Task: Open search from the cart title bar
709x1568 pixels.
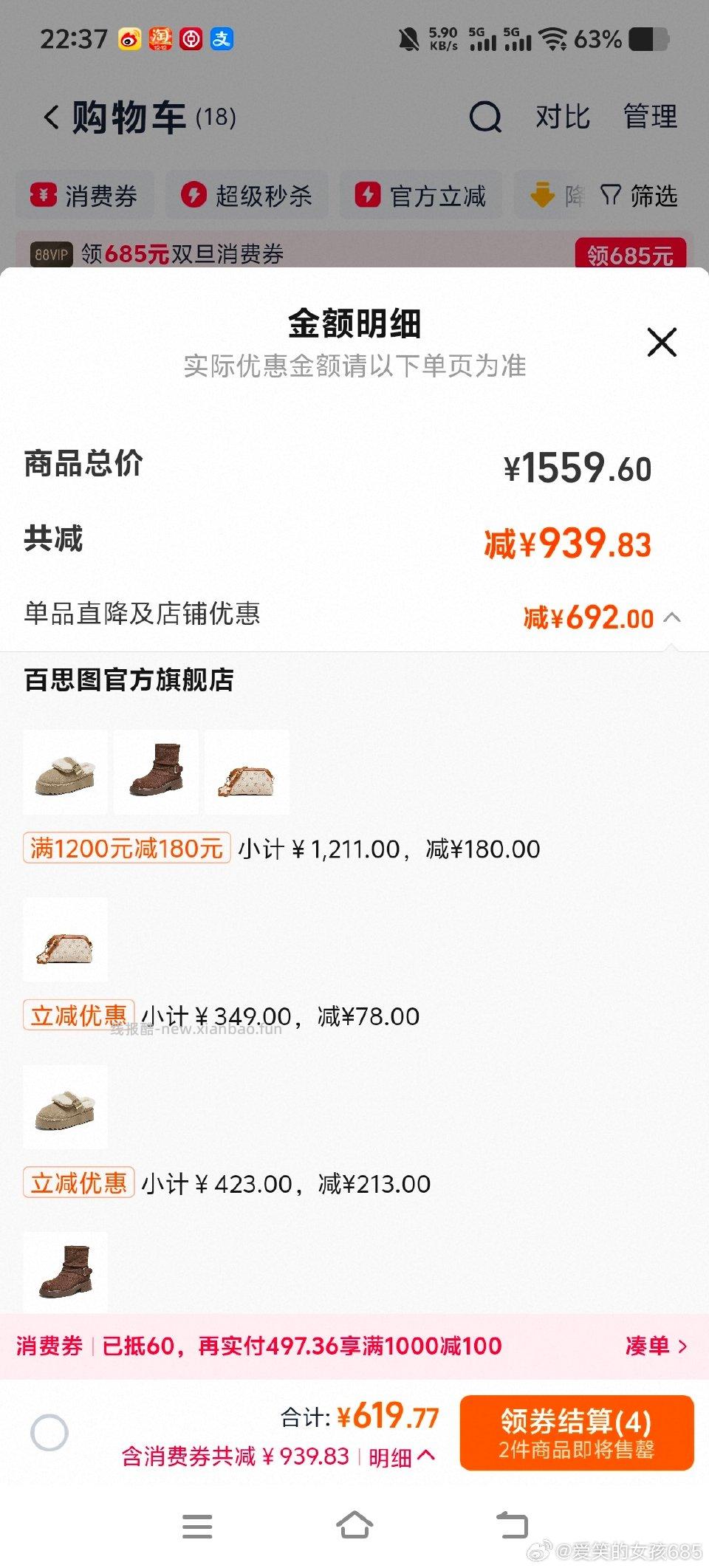Action: pos(485,117)
